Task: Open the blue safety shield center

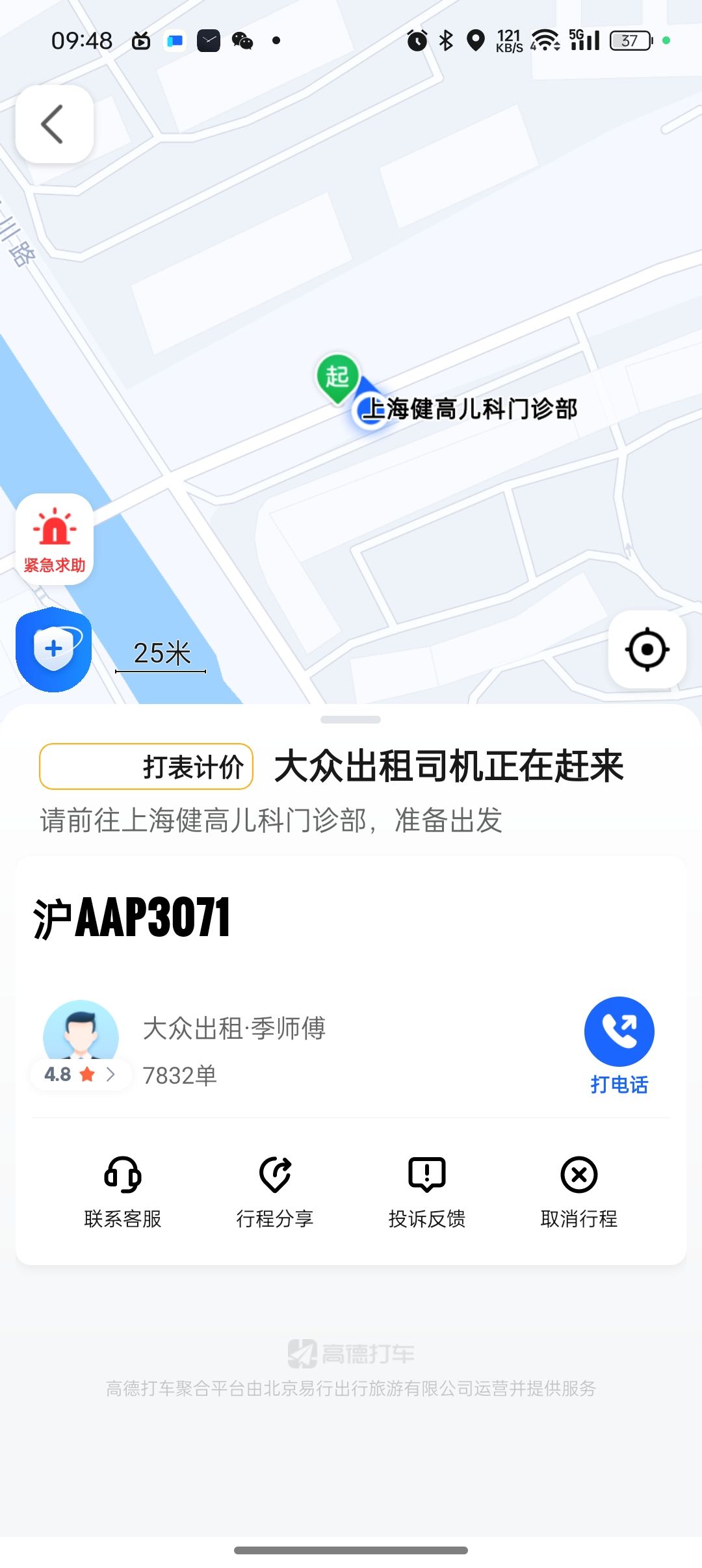Action: tap(54, 649)
